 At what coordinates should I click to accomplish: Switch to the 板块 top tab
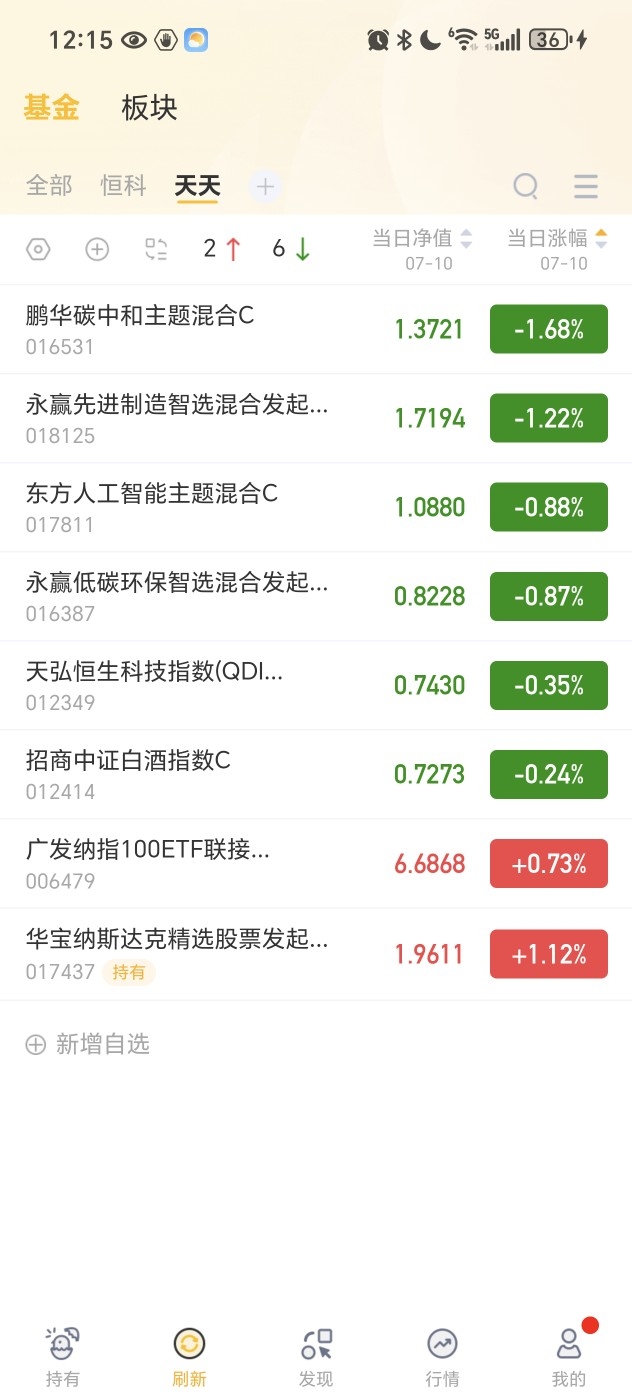(149, 108)
